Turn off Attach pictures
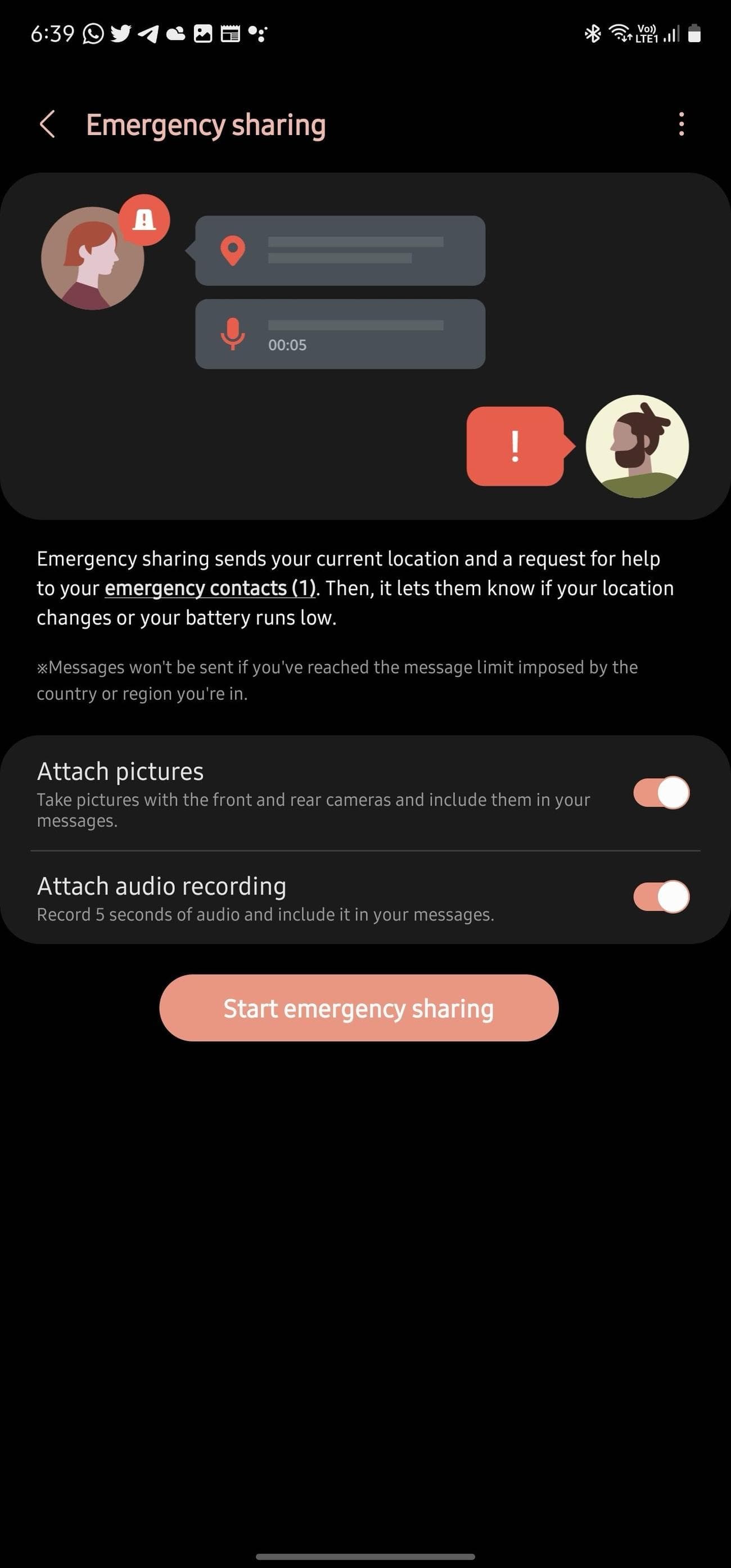 (661, 793)
